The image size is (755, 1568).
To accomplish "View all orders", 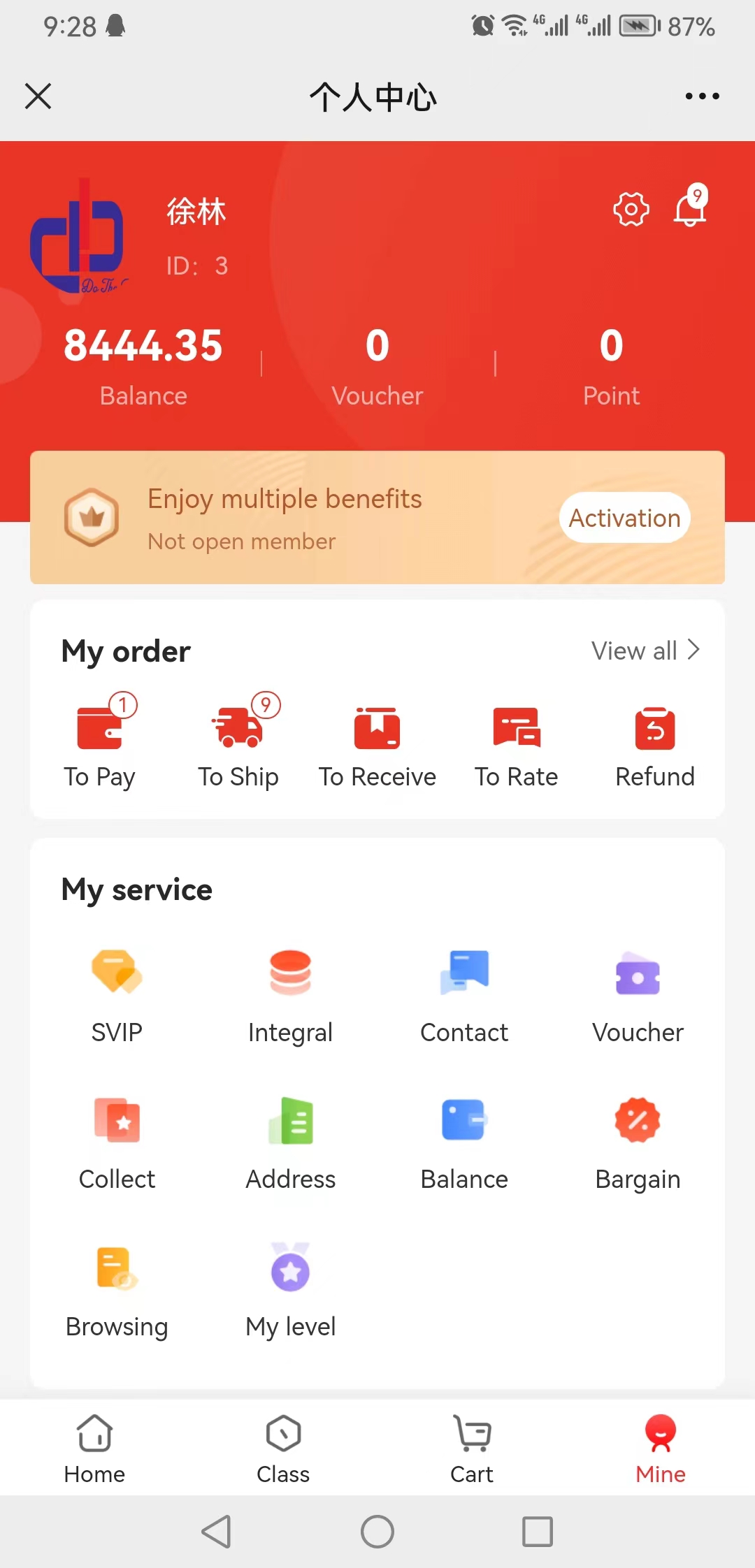I will point(645,651).
